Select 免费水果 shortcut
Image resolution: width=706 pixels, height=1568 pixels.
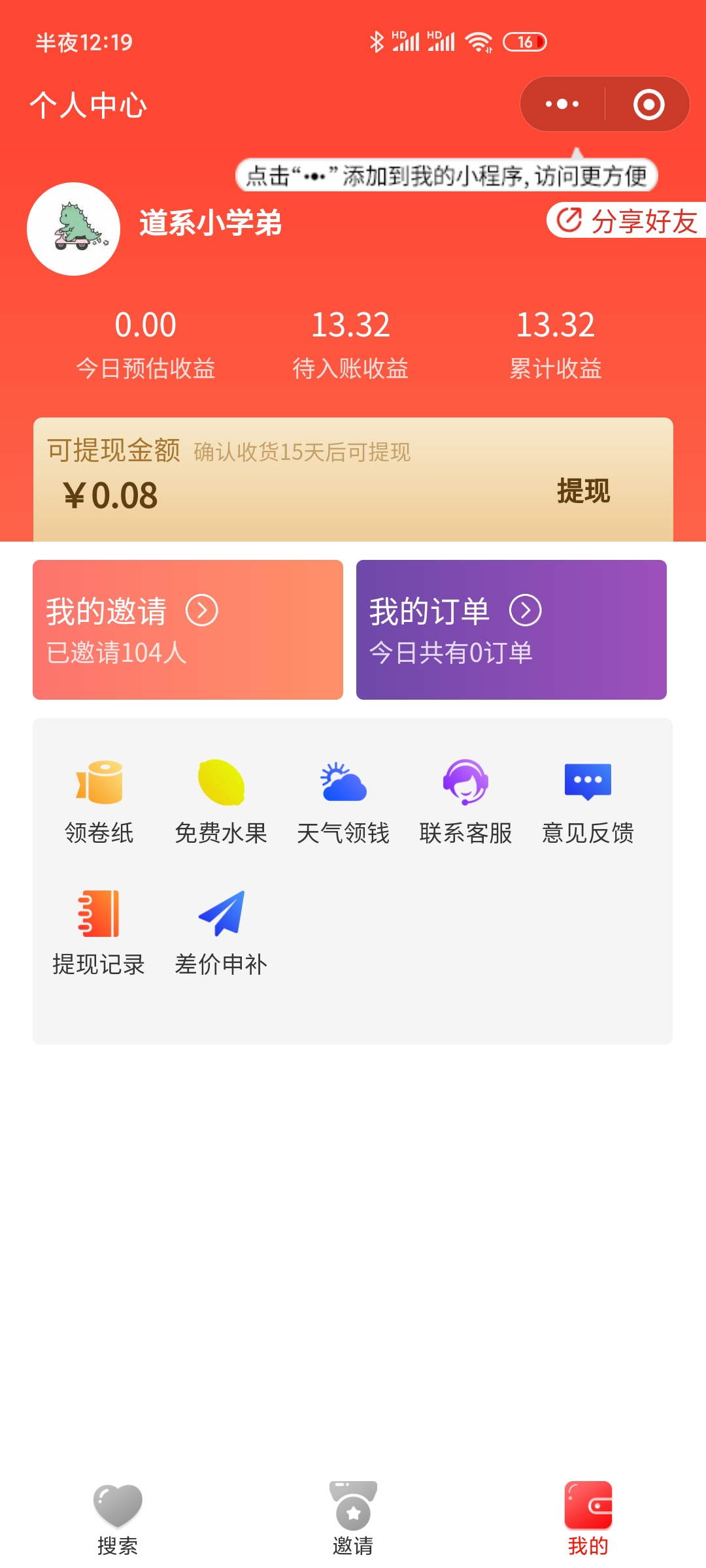click(221, 801)
